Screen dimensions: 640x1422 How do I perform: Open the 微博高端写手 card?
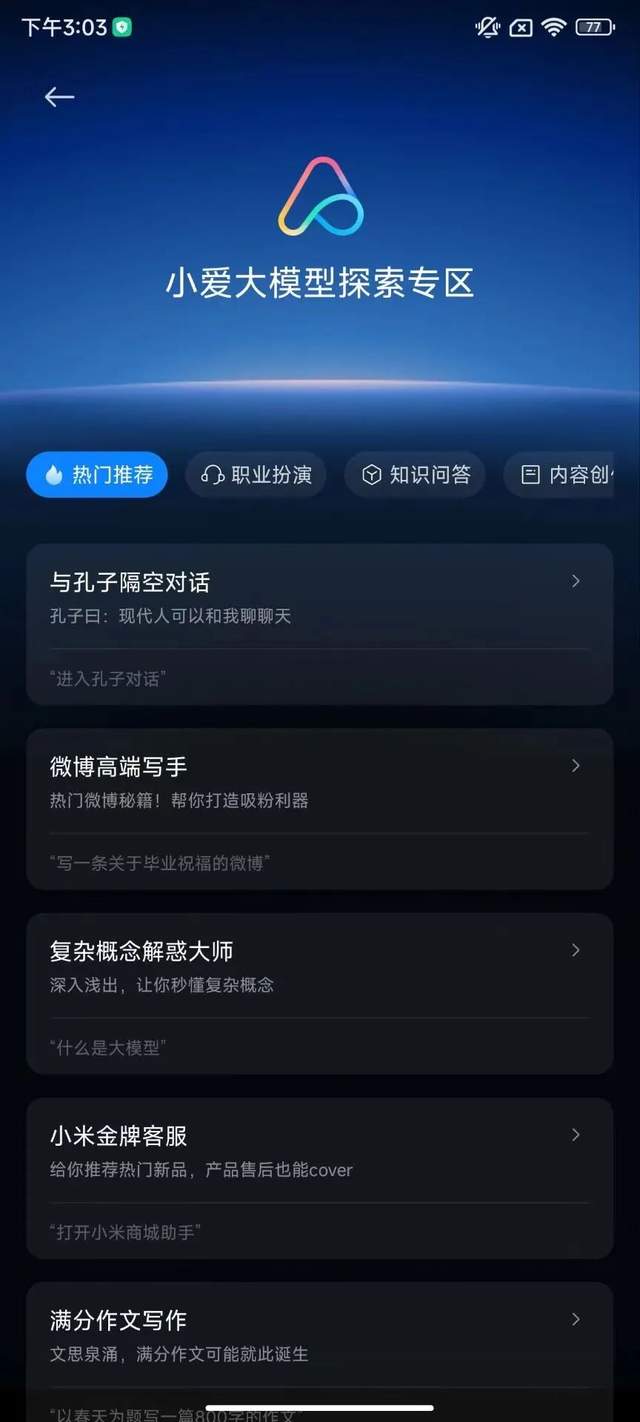pos(319,782)
